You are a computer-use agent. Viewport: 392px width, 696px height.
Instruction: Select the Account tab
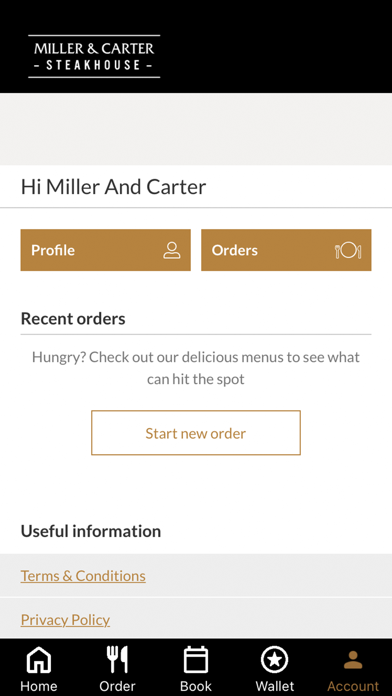[x=353, y=668]
